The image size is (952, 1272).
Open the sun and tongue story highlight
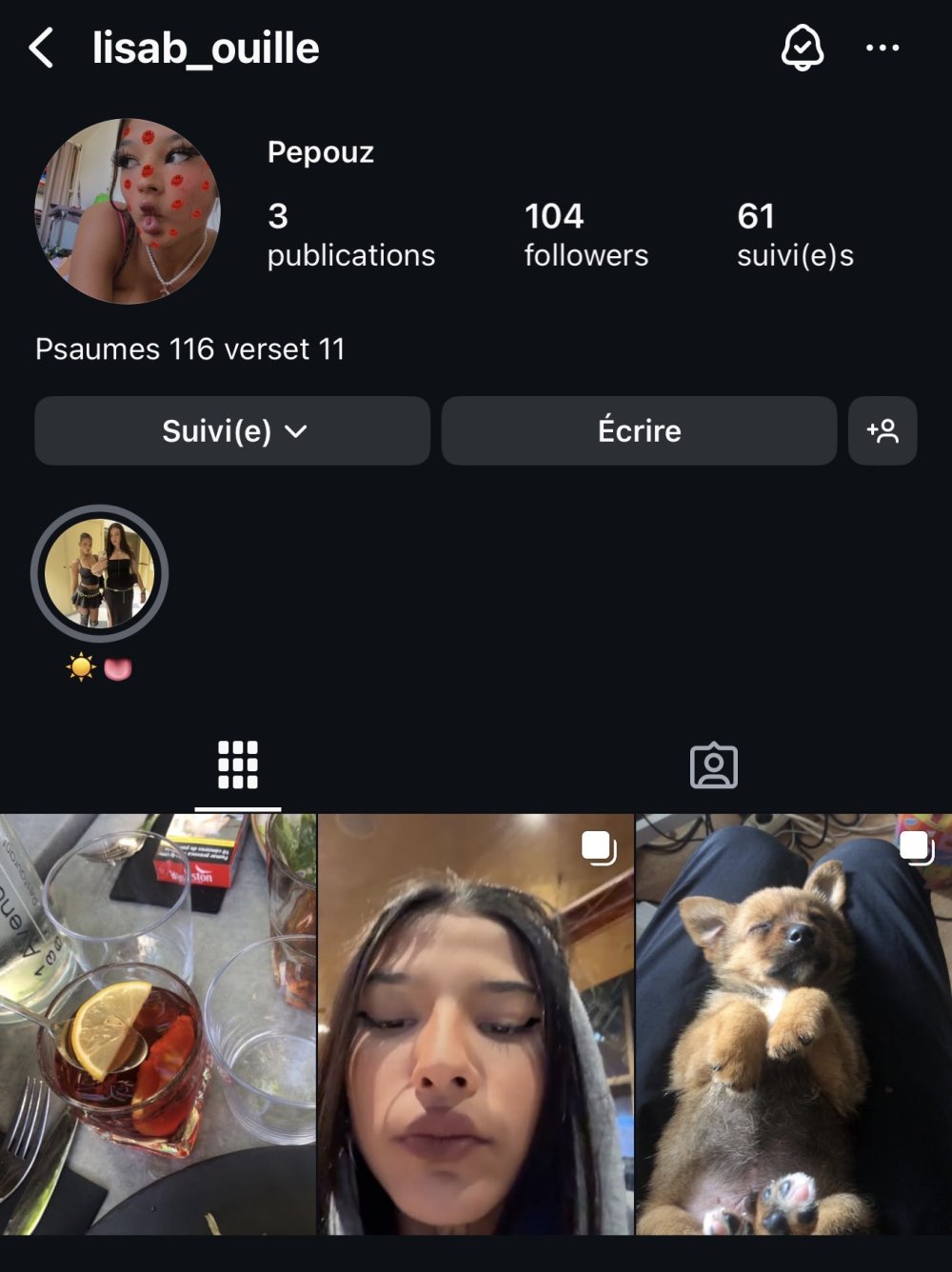(99, 574)
